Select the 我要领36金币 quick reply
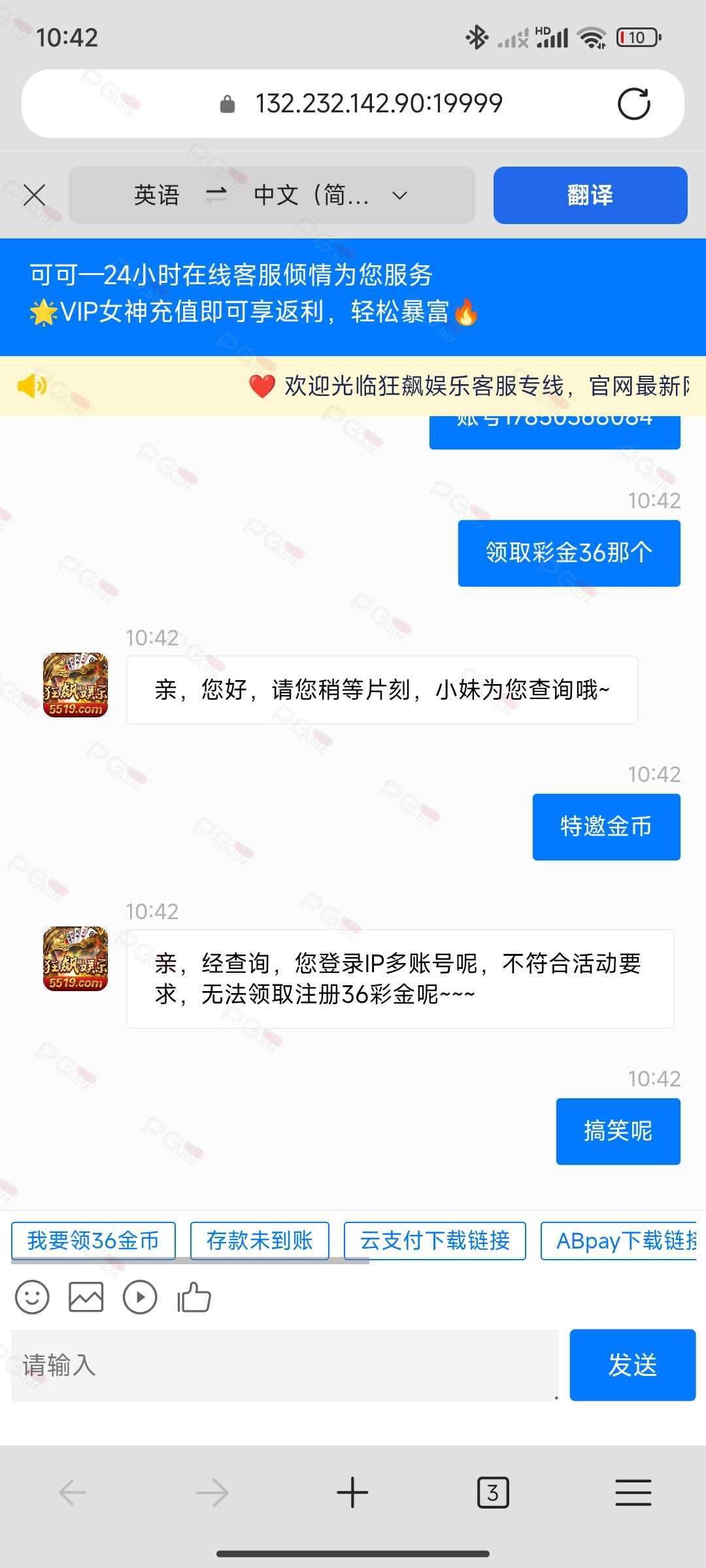 point(93,1240)
